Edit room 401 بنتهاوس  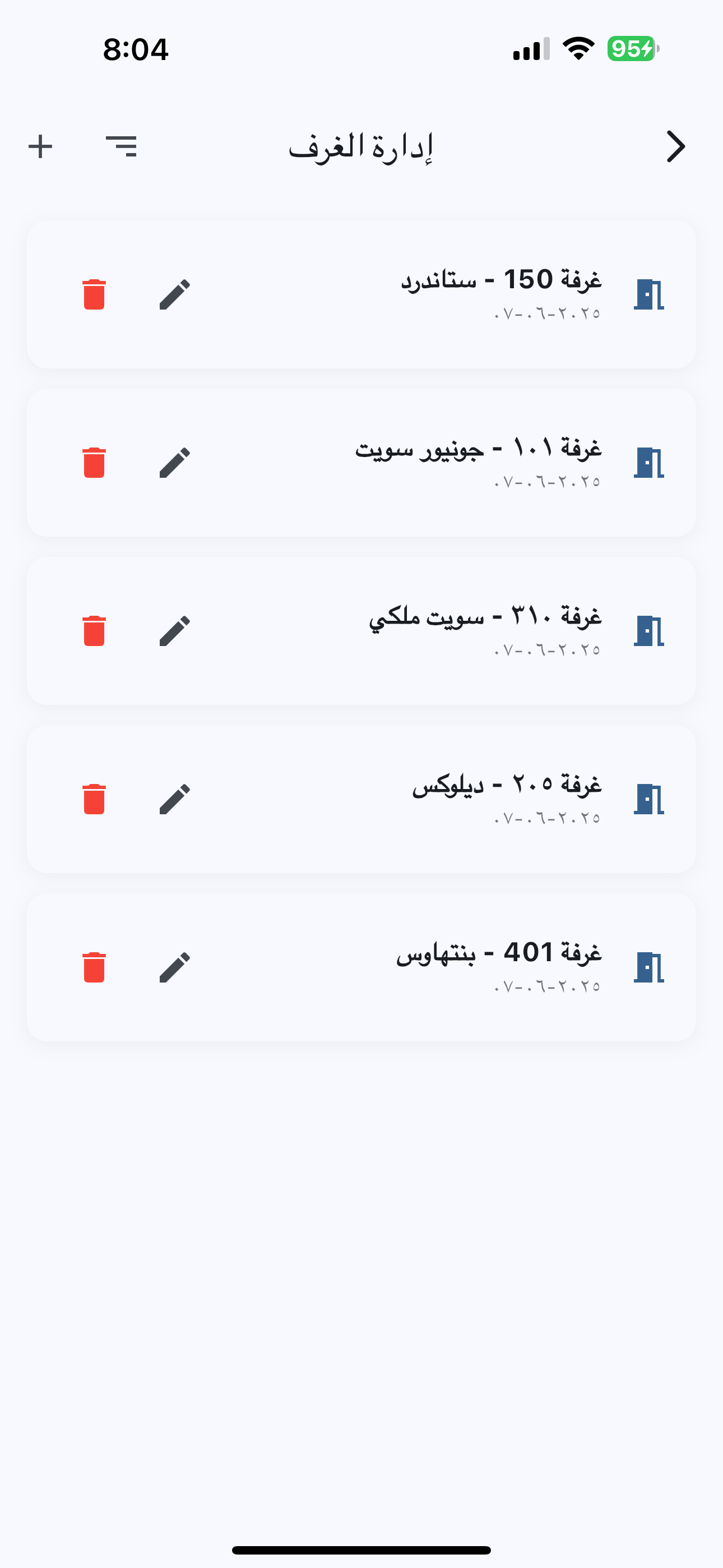coord(175,967)
